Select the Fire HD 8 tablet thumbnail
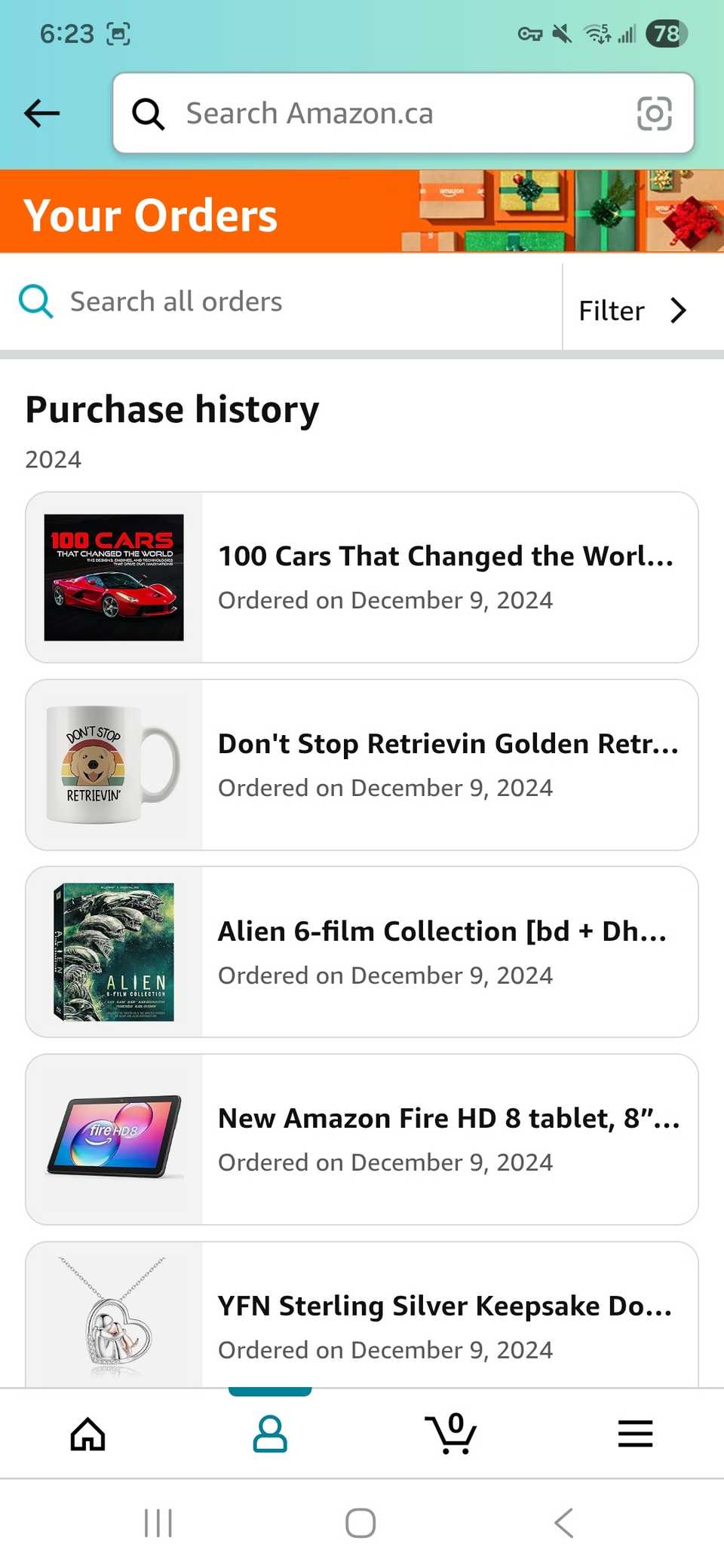The width and height of the screenshot is (724, 1568). [112, 1139]
